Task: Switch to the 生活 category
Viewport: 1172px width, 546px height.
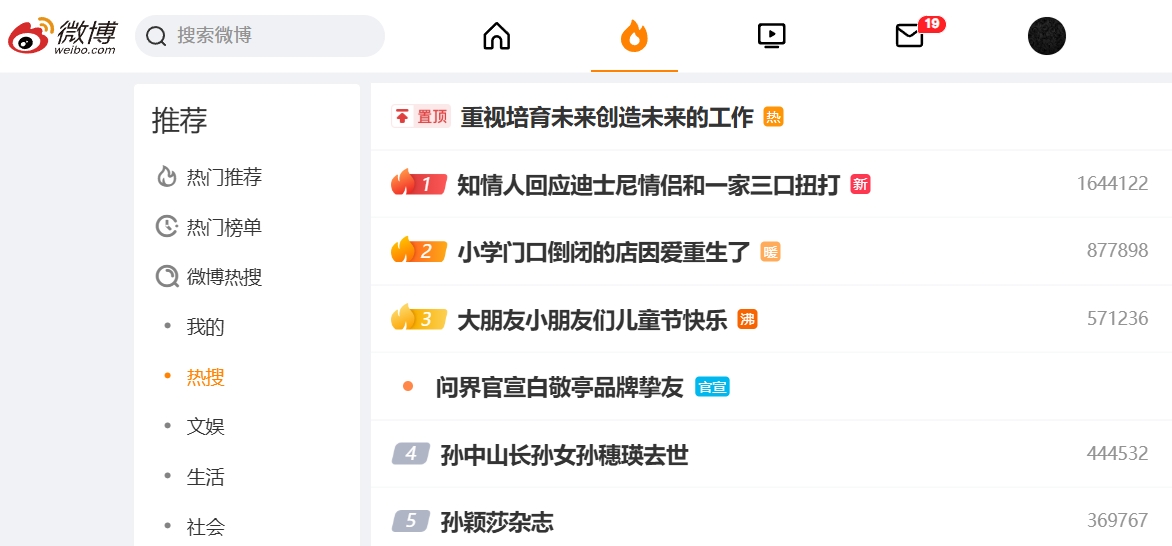Action: pos(206,477)
